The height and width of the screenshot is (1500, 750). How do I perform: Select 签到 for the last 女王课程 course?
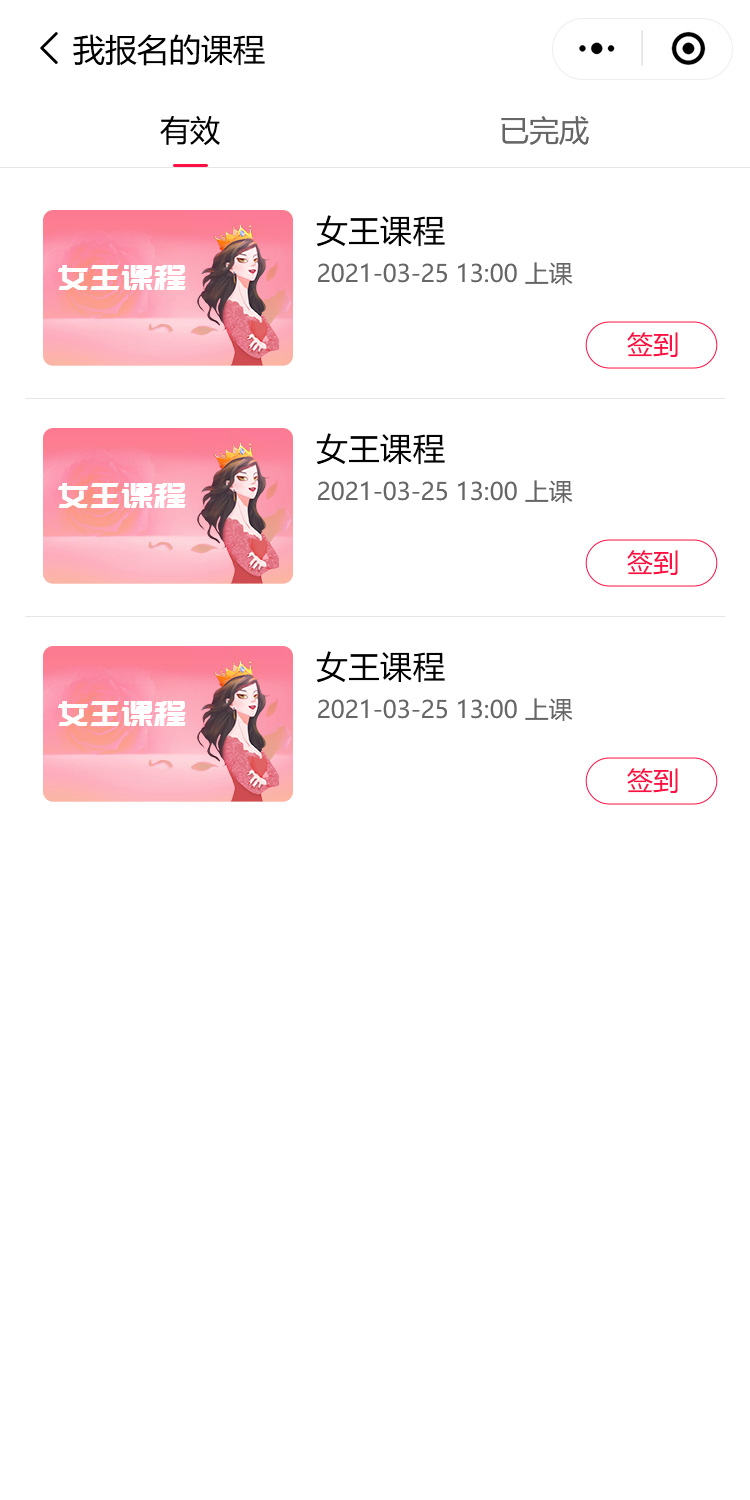click(651, 781)
